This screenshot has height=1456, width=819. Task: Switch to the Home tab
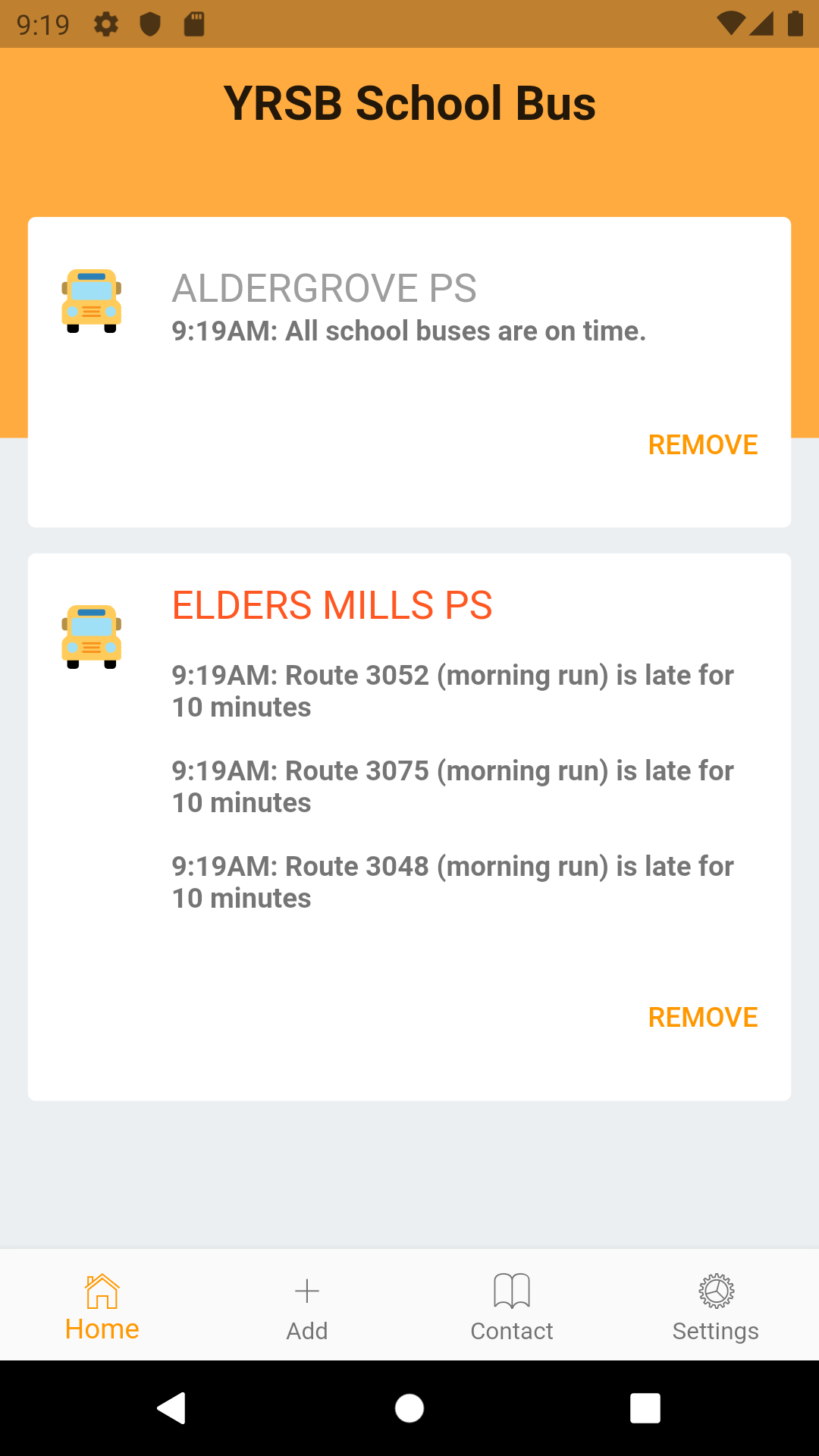click(102, 1307)
